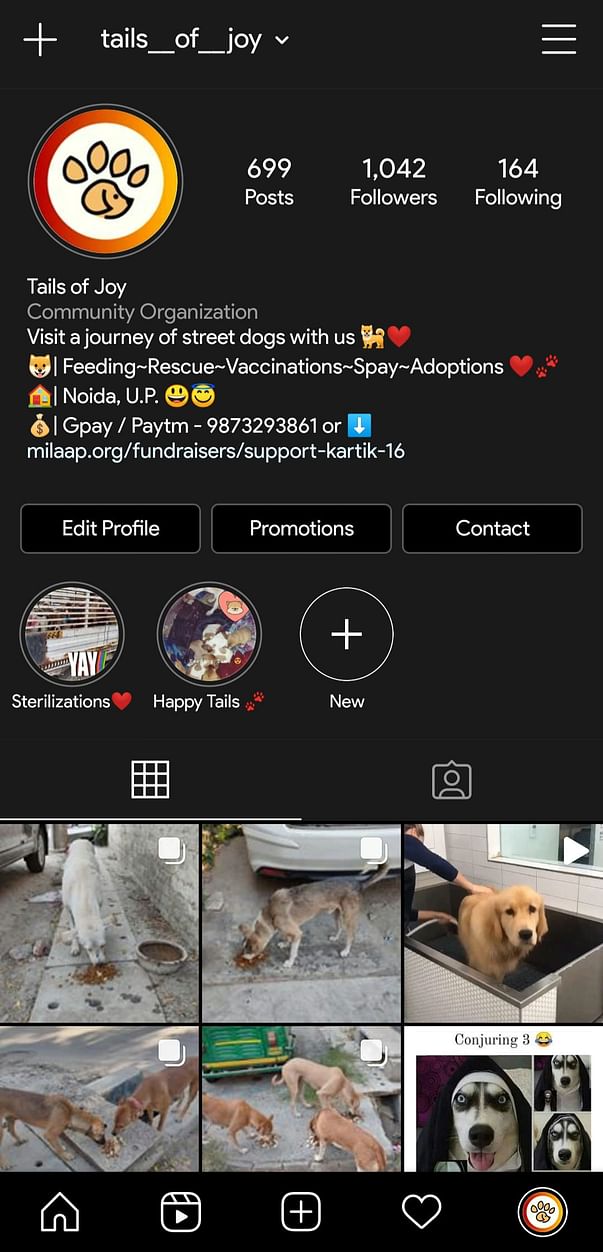View the 164 following list
This screenshot has width=603, height=1252.
tap(517, 181)
